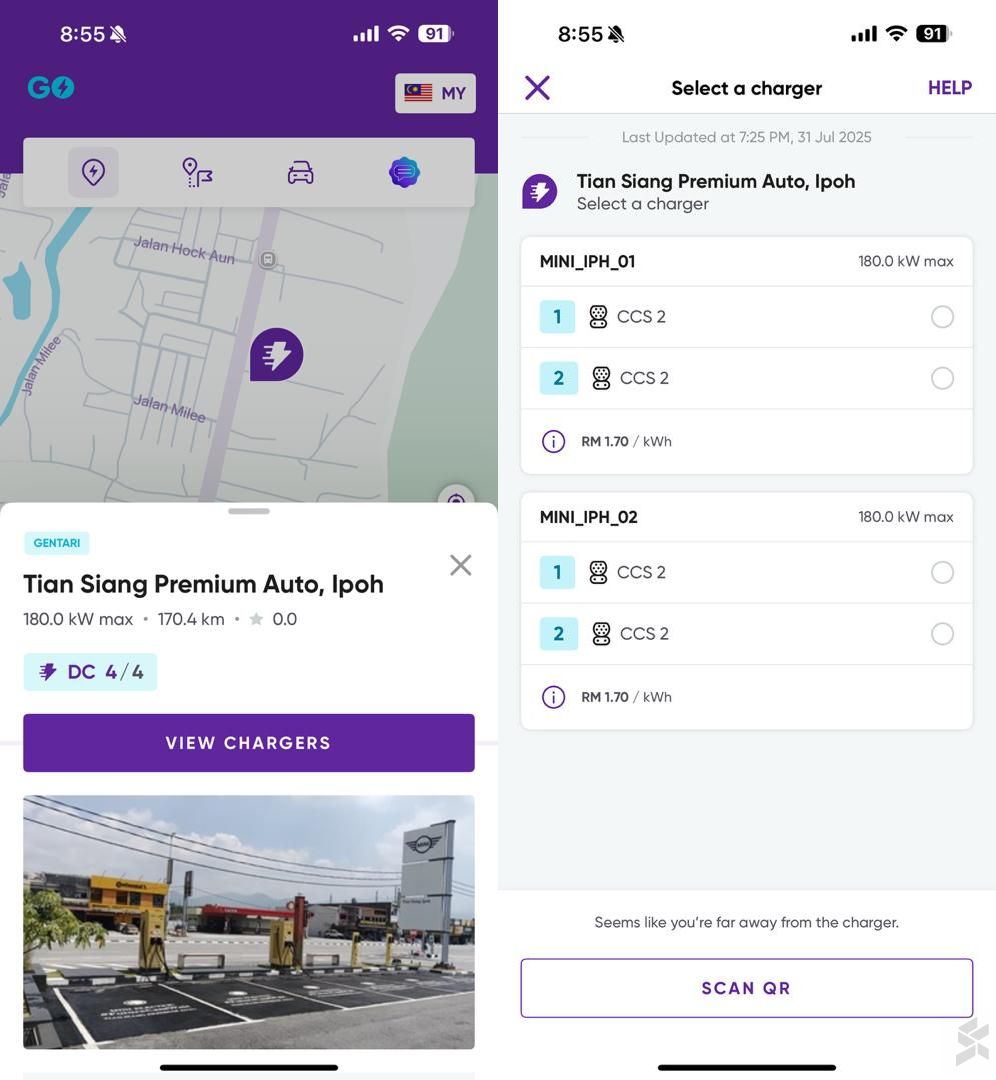
Task: Open the charging station photo
Action: coord(248,920)
